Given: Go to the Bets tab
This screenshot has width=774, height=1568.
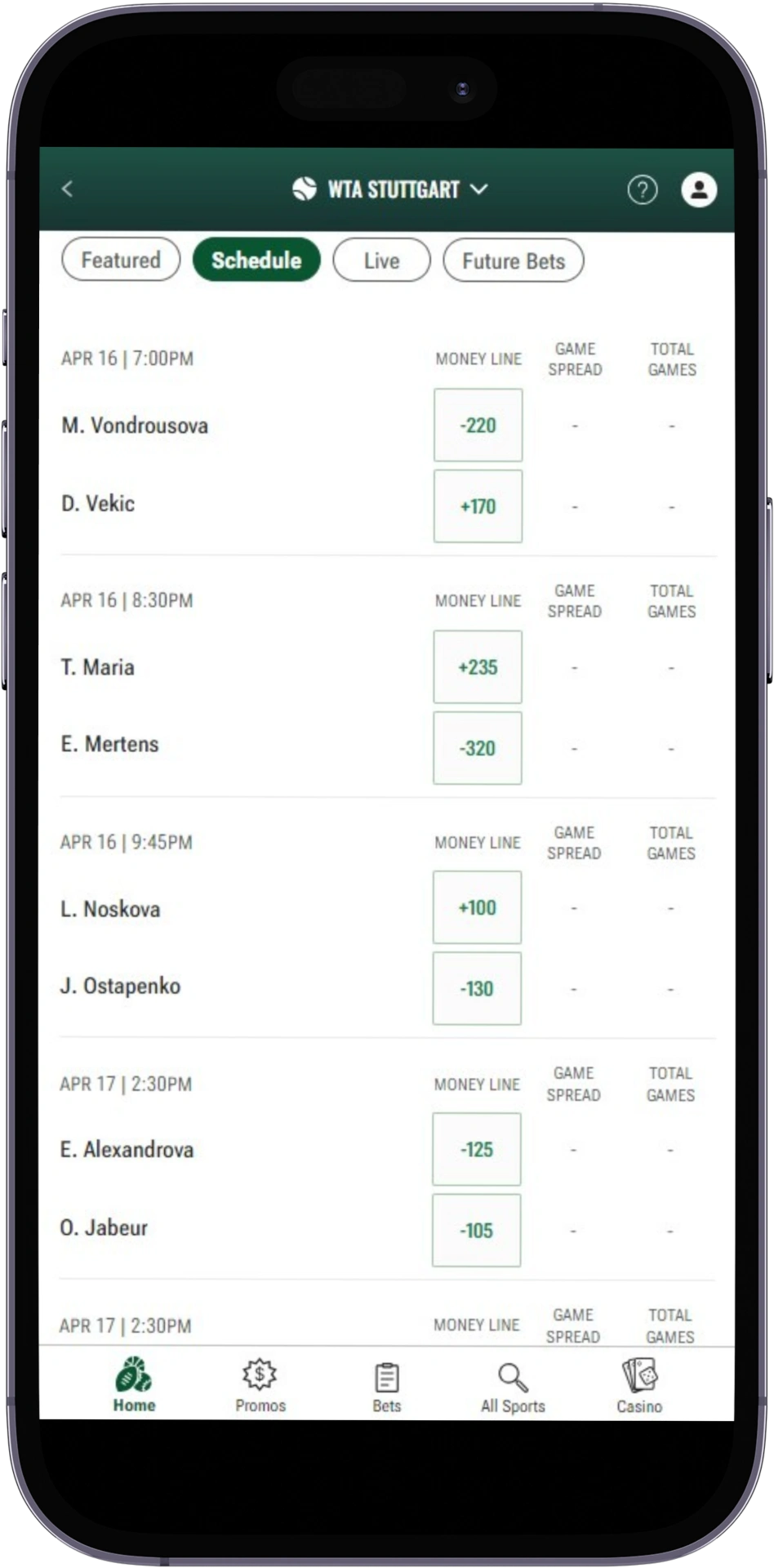Looking at the screenshot, I should coord(386,1386).
